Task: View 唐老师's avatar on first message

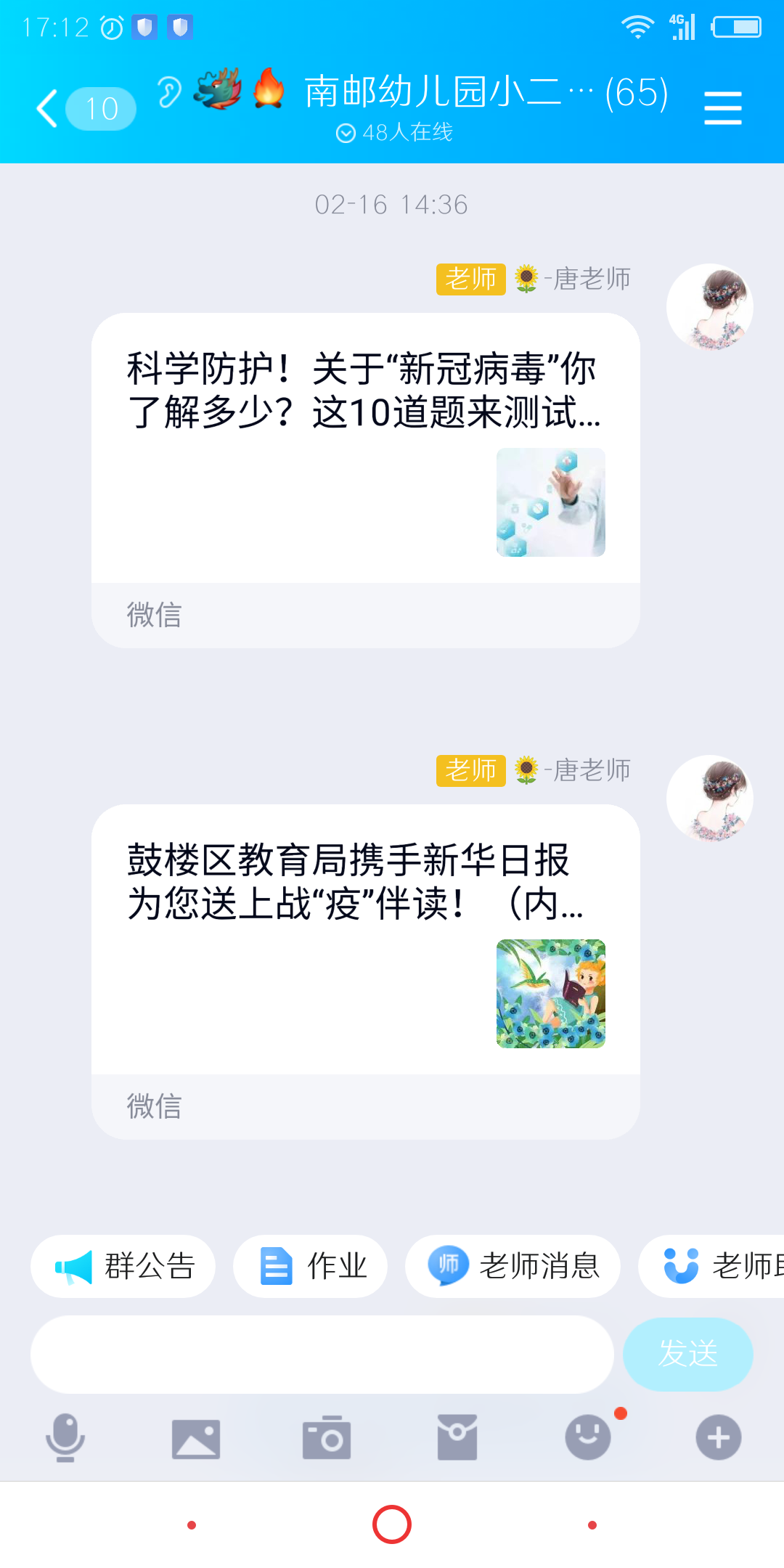Action: [710, 307]
